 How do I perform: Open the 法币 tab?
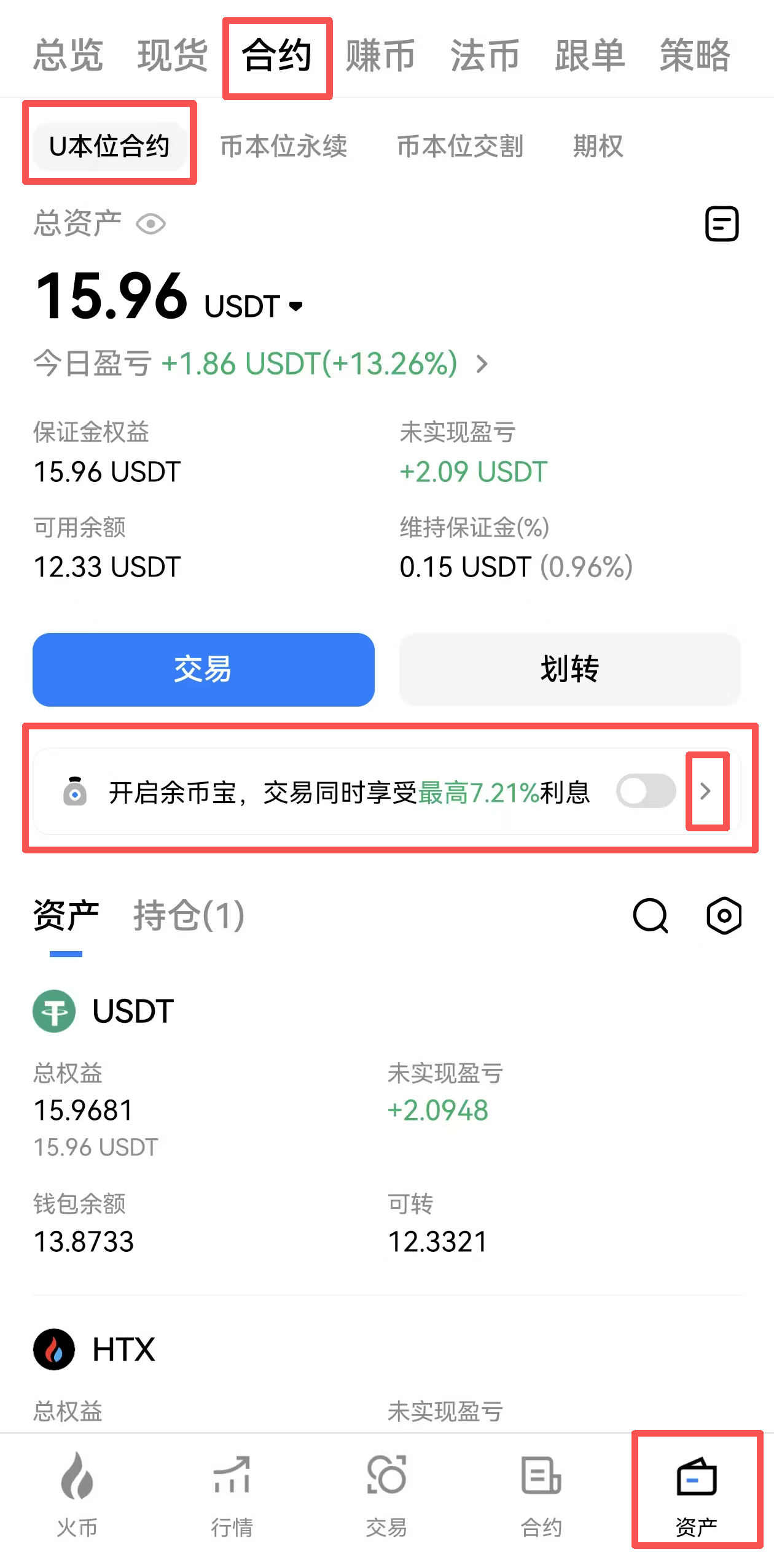pos(485,55)
